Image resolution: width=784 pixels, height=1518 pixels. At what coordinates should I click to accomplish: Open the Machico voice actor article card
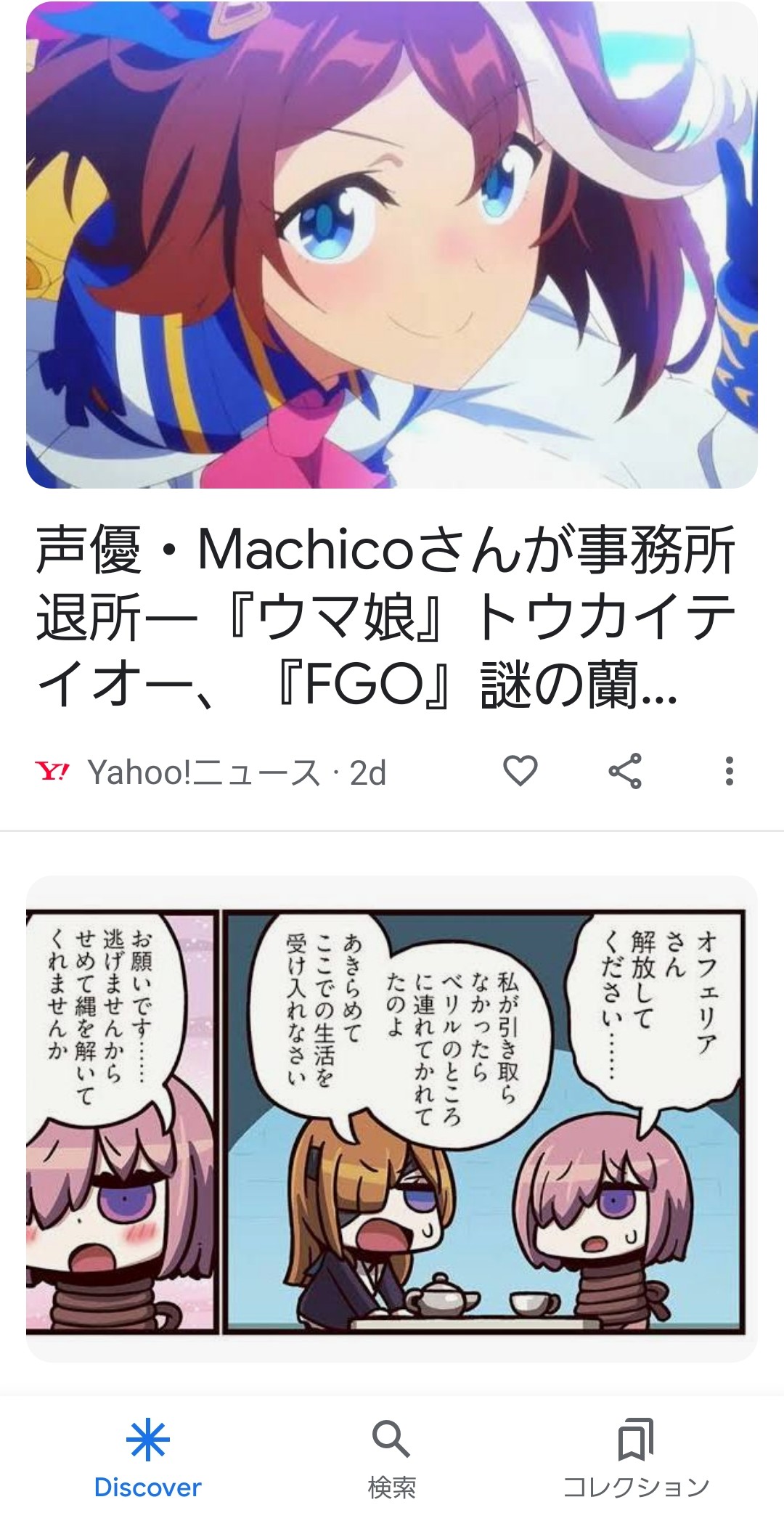click(385, 616)
